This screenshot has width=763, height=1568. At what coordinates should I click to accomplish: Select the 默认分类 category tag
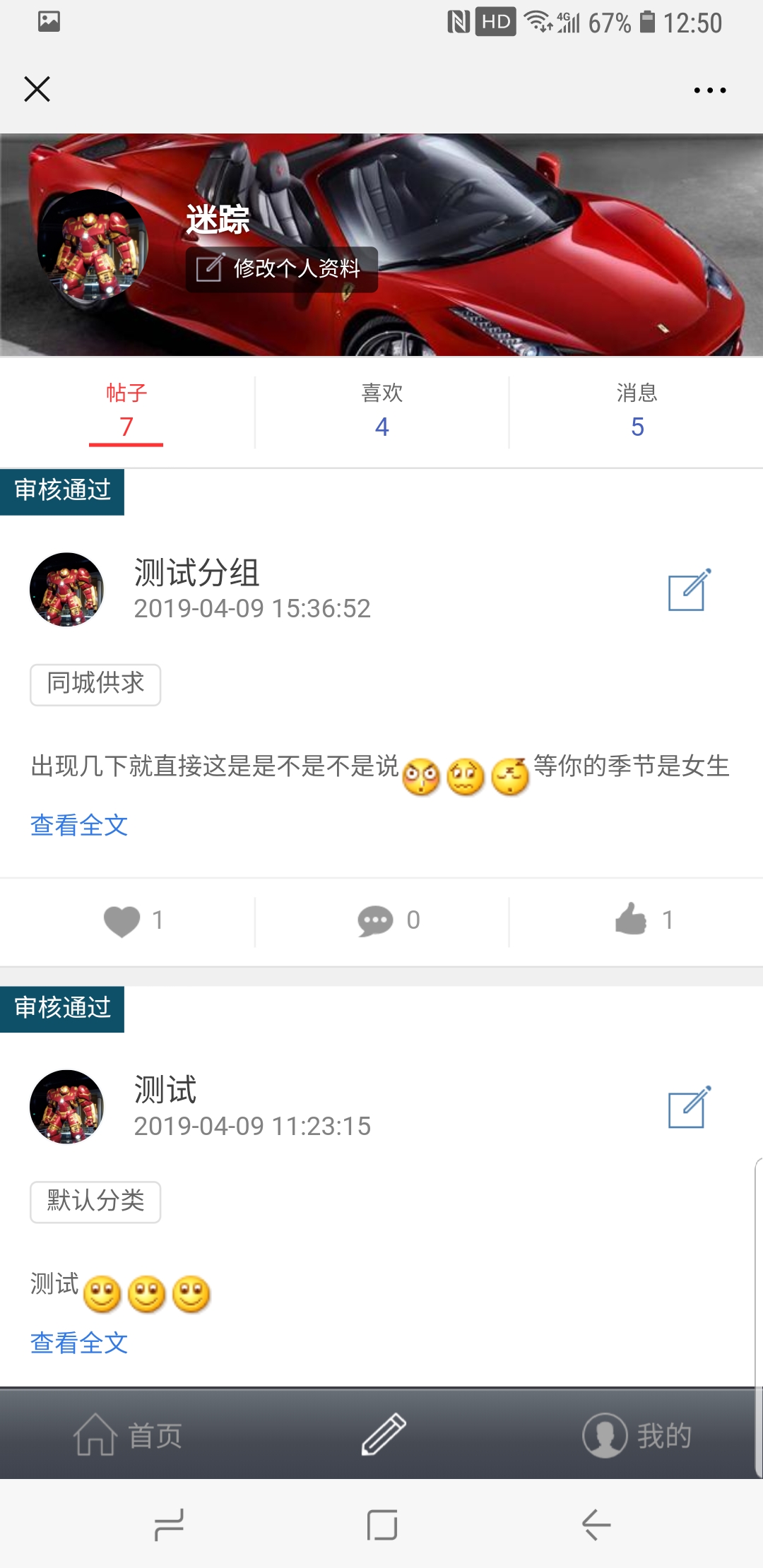[95, 1201]
